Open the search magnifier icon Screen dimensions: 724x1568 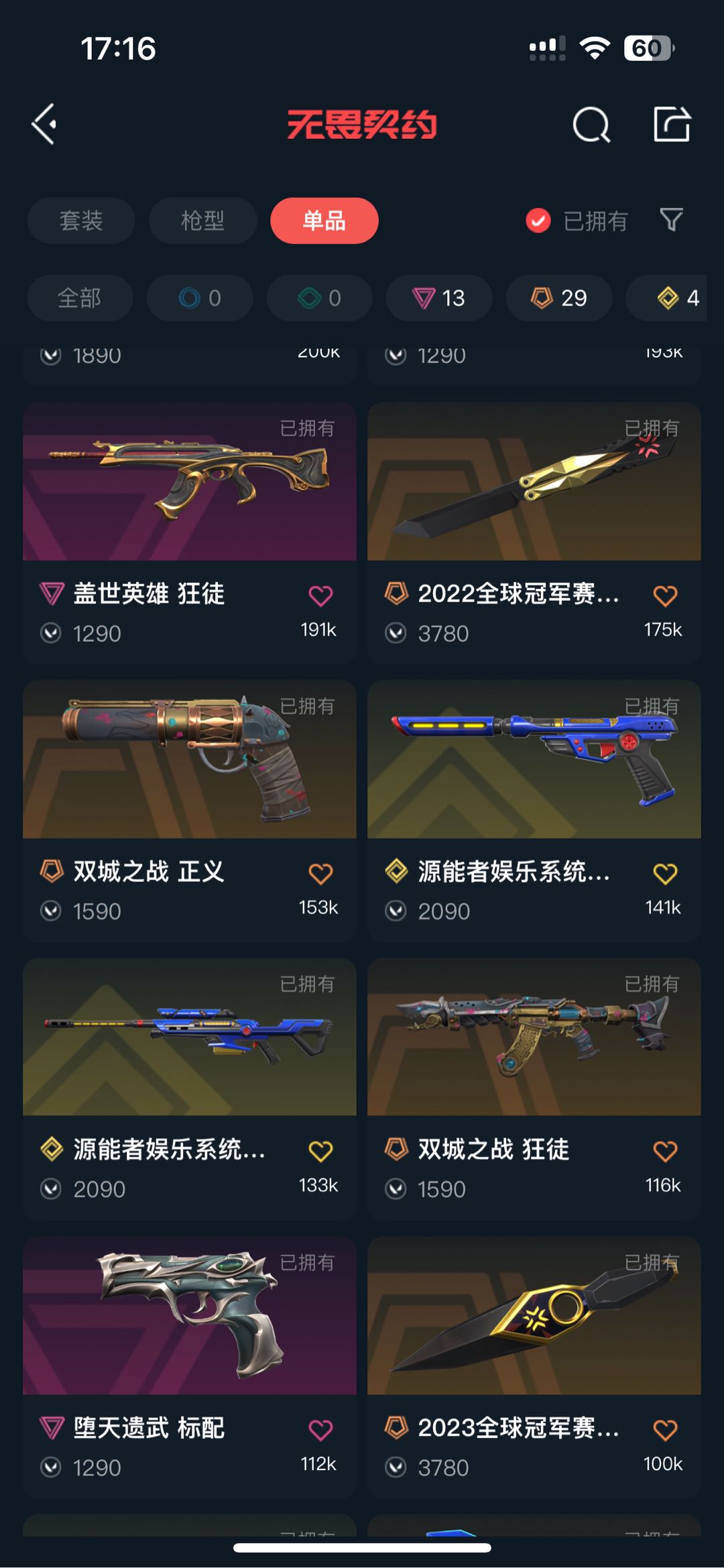[591, 125]
